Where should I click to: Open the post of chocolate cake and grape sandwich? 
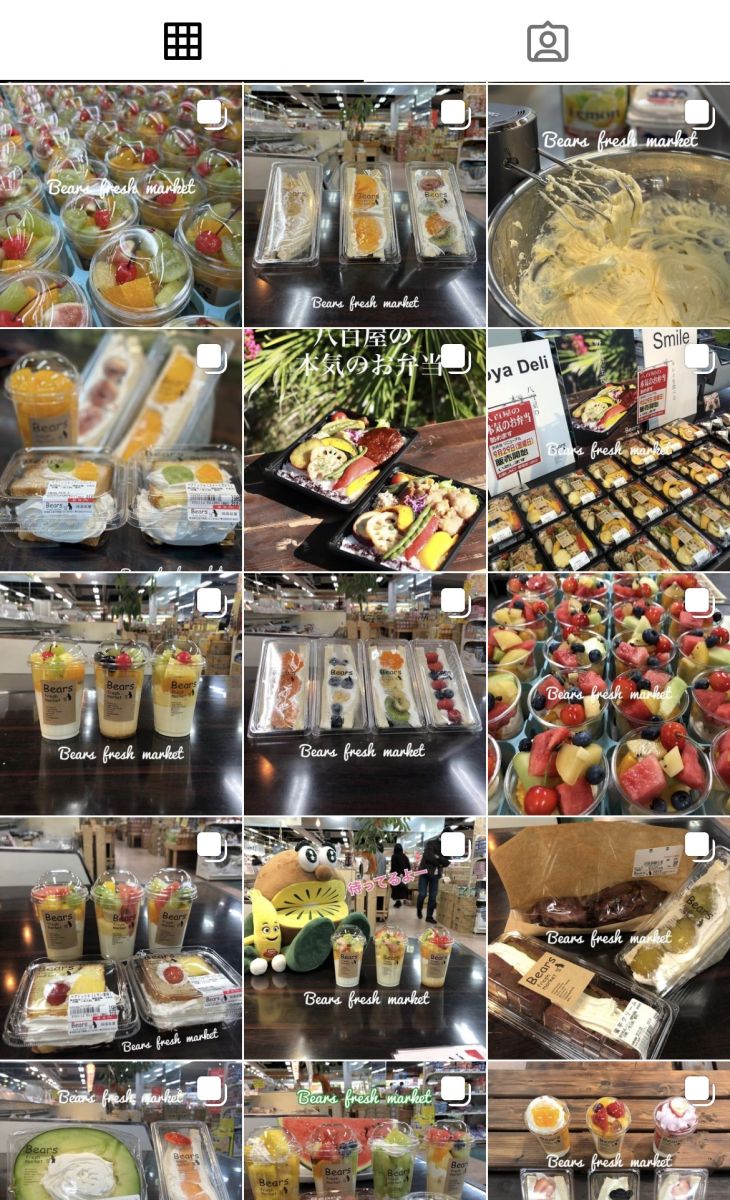coord(609,937)
